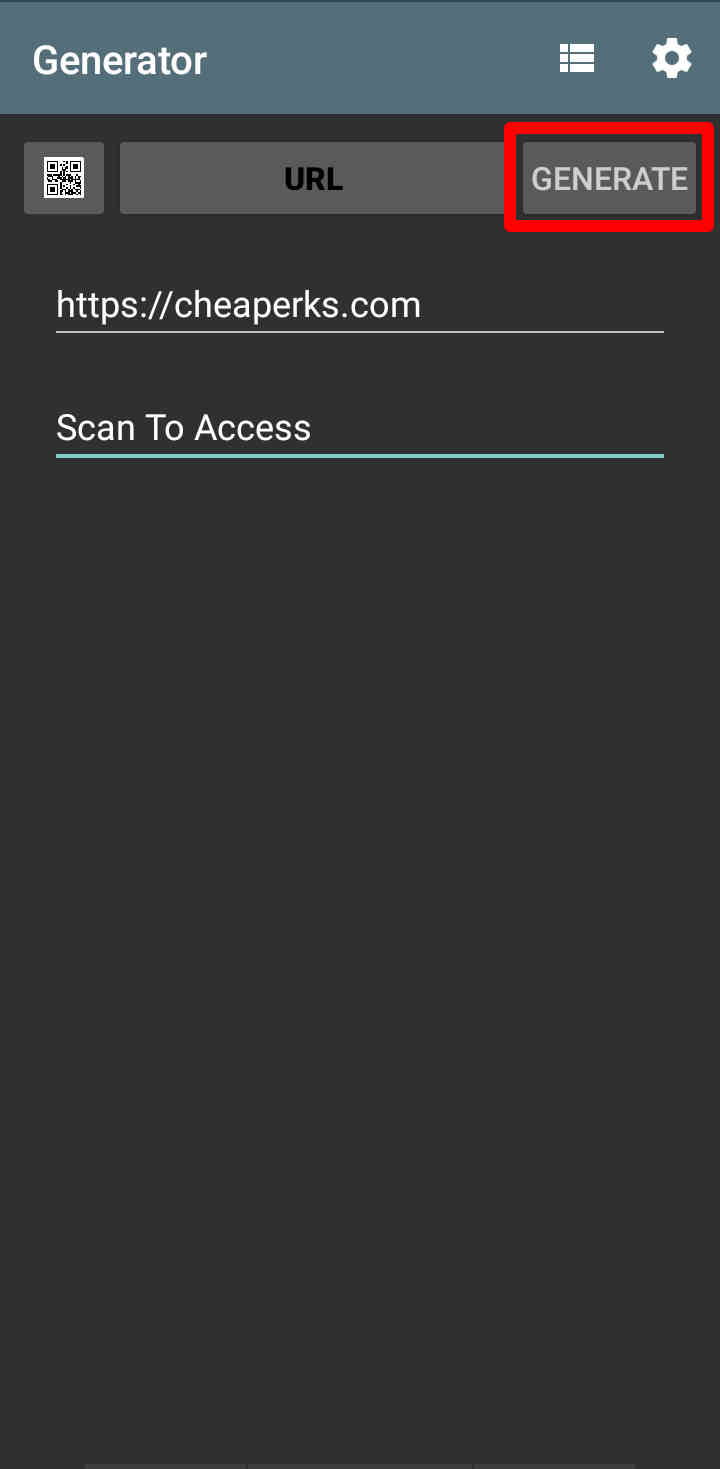Screen dimensions: 720x1469
Task: Edit the https://cheaperks.com field
Action: 359,305
